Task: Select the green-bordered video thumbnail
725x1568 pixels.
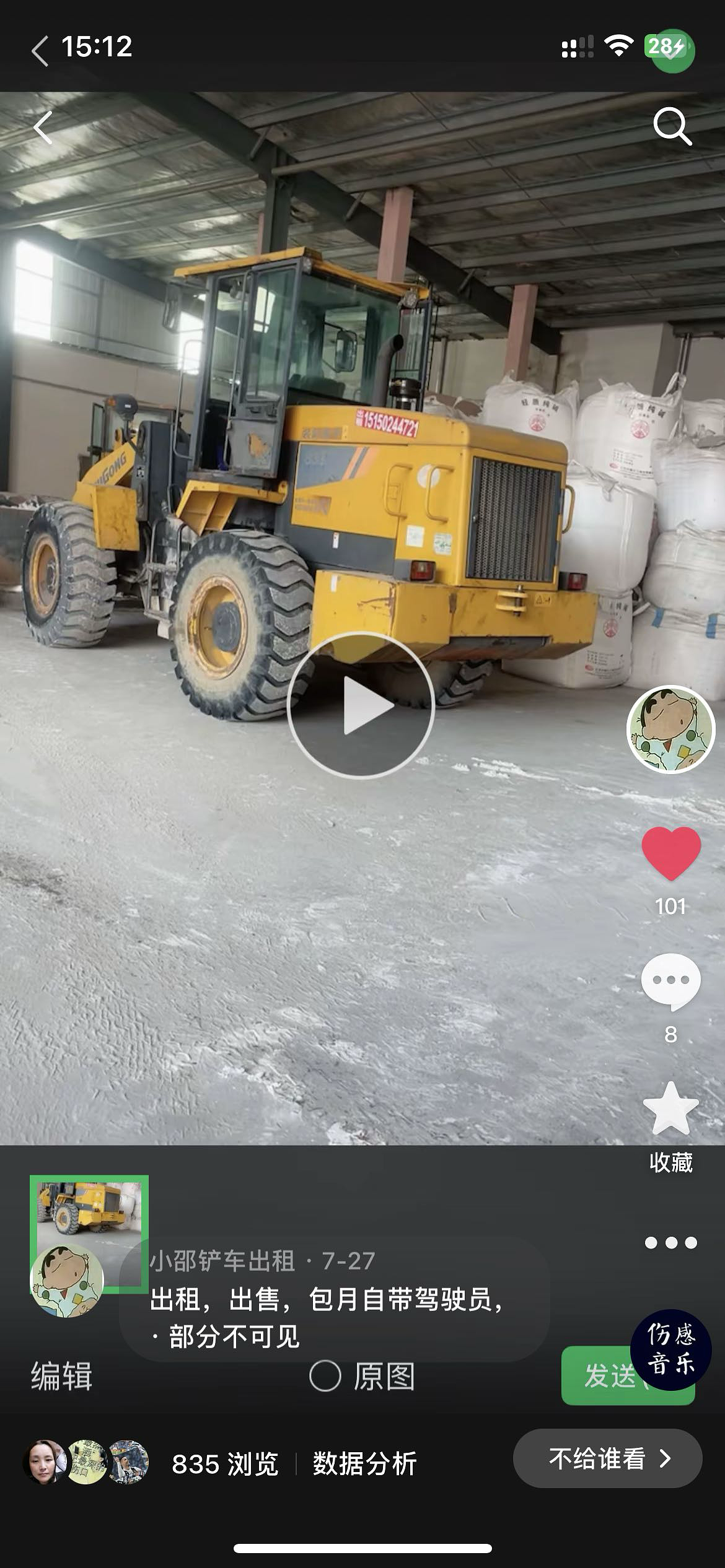Action: pos(89,1214)
